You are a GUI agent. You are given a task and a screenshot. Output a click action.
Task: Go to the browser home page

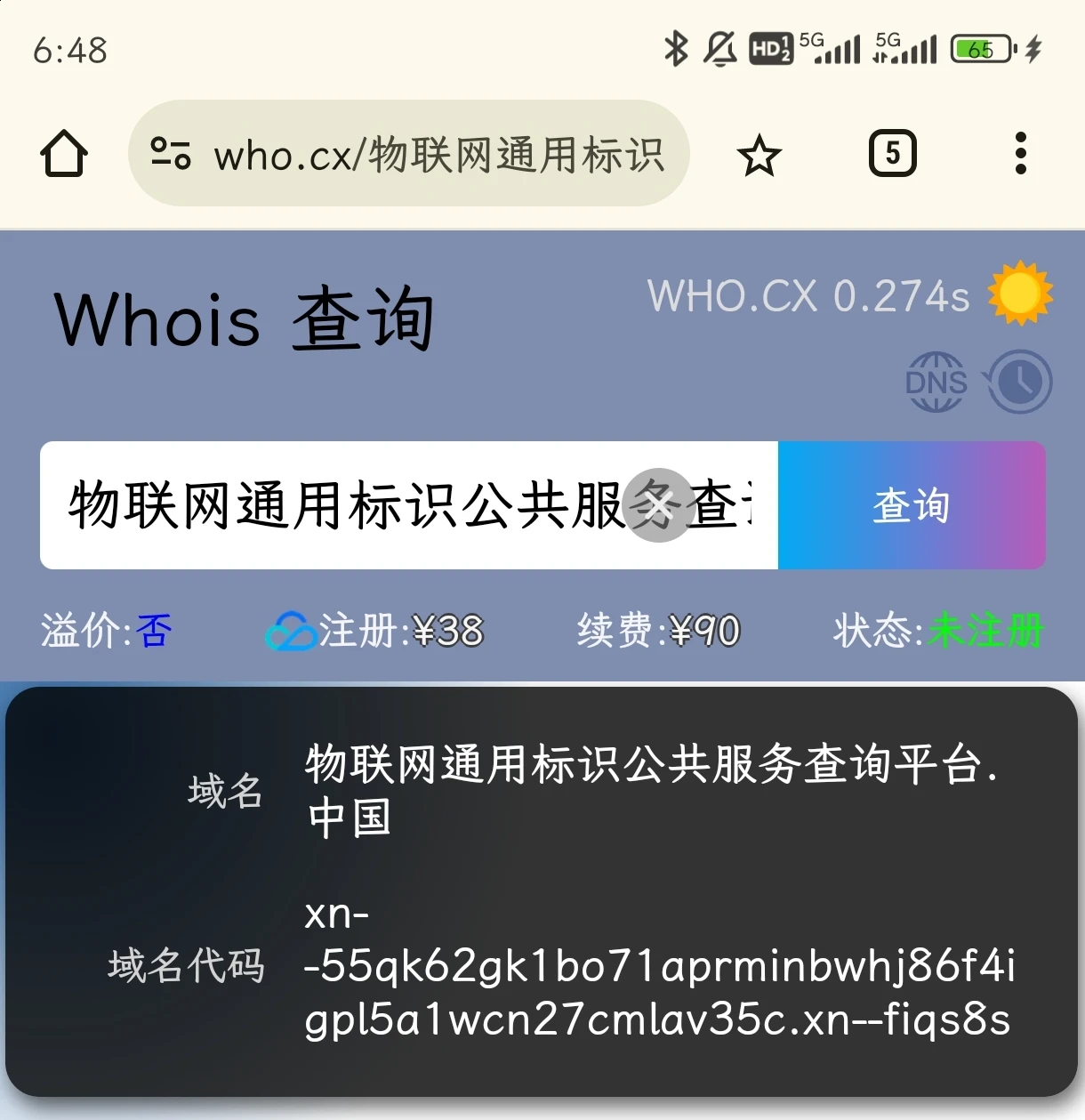tap(64, 154)
